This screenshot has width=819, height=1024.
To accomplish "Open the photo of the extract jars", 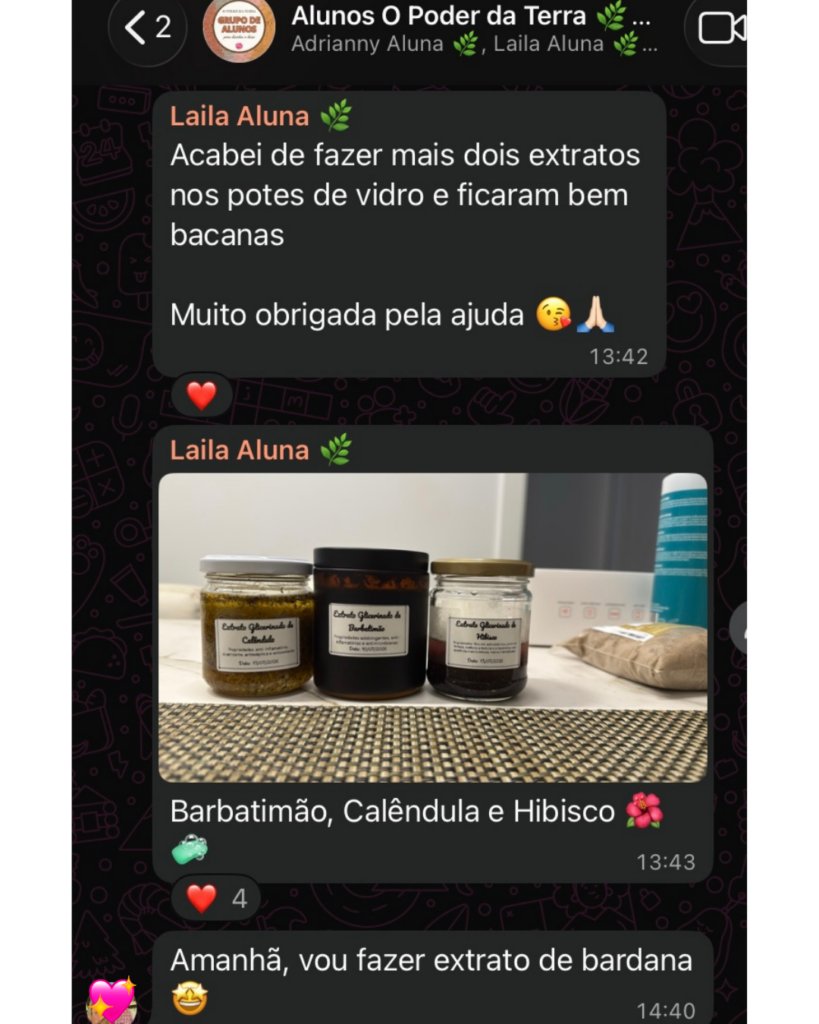I will point(432,627).
